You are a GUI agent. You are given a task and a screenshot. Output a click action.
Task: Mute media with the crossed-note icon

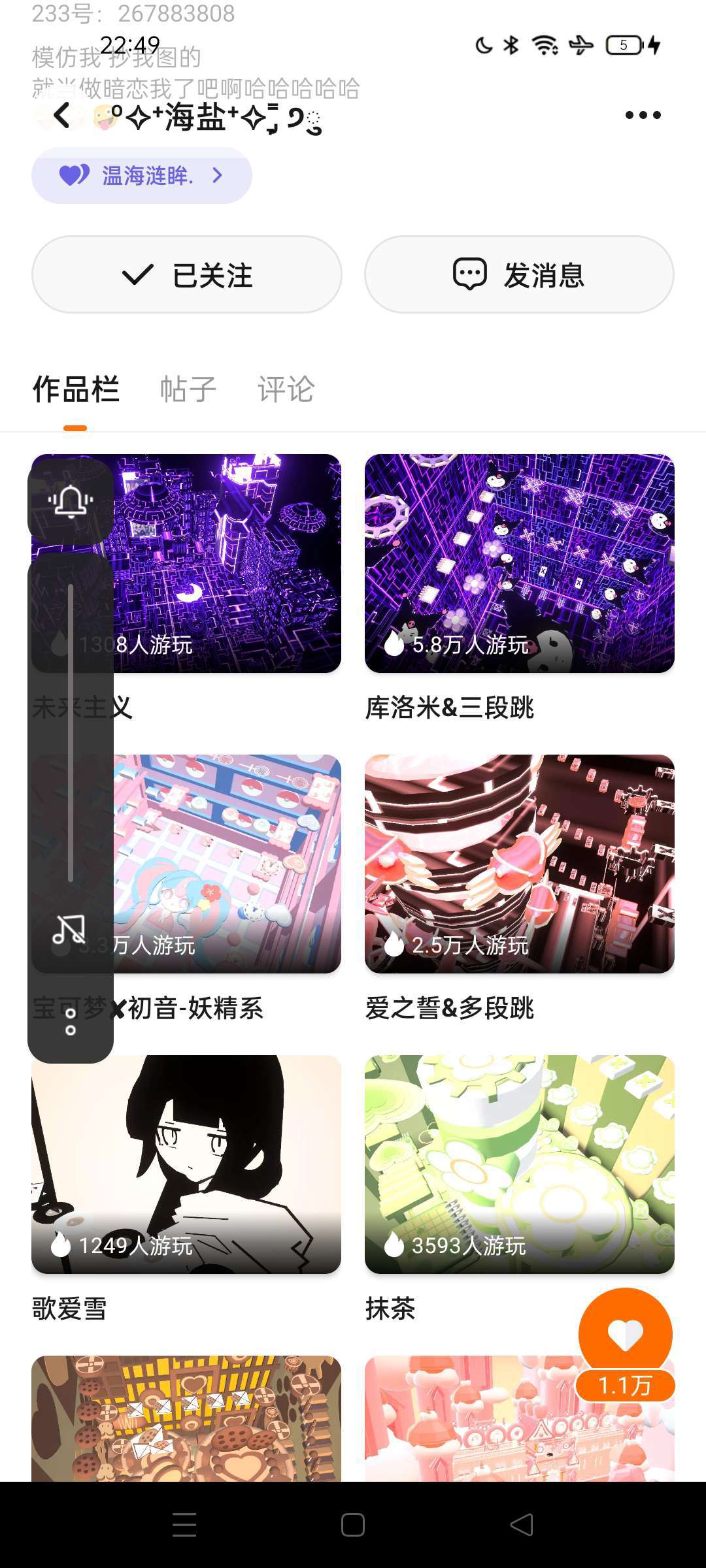[x=69, y=929]
